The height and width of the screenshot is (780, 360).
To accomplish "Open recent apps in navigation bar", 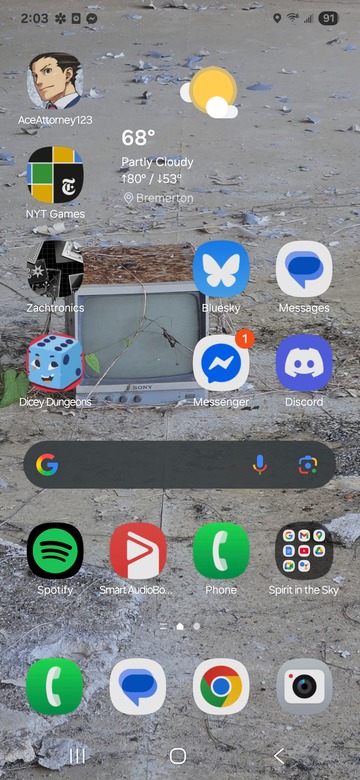I will point(77,757).
